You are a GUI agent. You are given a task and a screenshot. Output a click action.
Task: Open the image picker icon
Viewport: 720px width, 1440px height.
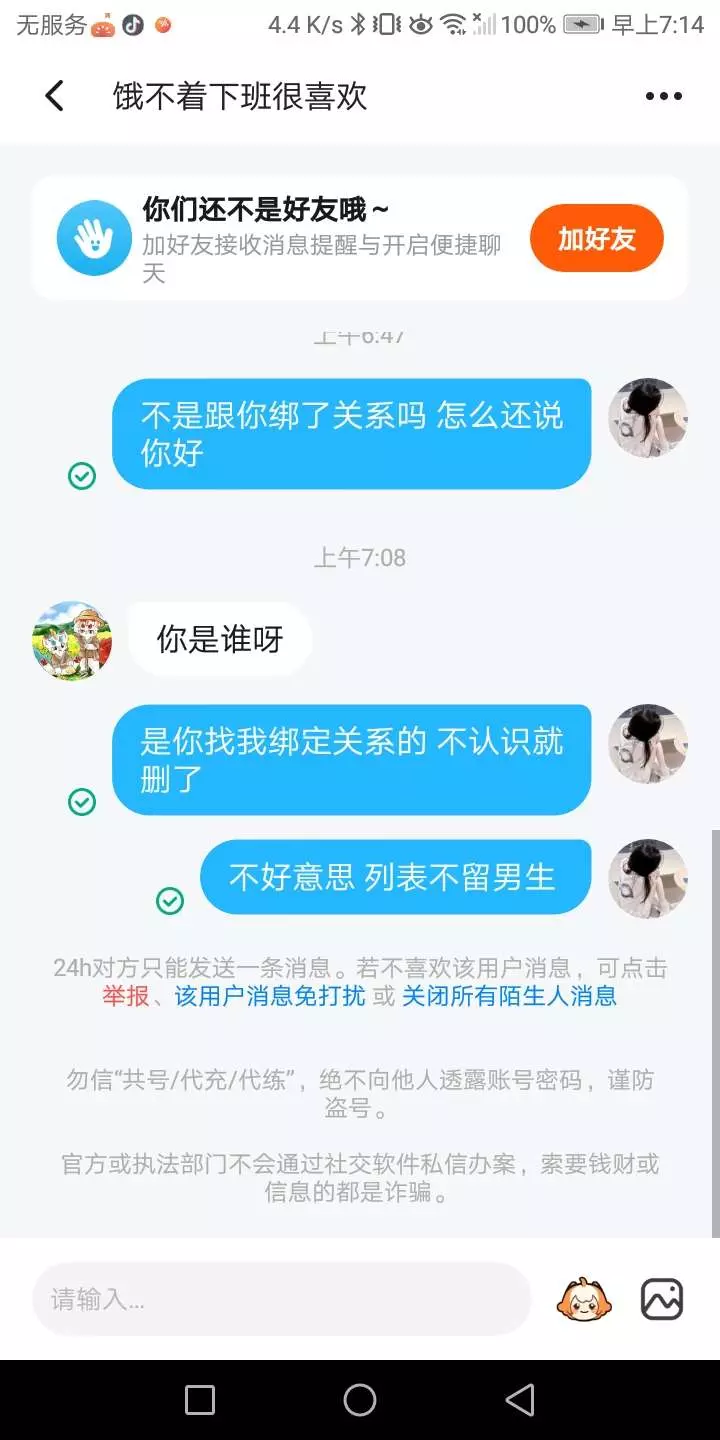click(662, 1299)
